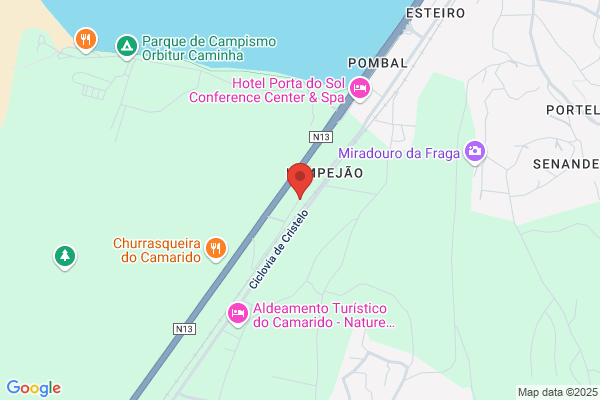Open the Churrasqueira do Camarido restaurant marker
Viewport: 600px width, 400px height.
pos(216,249)
